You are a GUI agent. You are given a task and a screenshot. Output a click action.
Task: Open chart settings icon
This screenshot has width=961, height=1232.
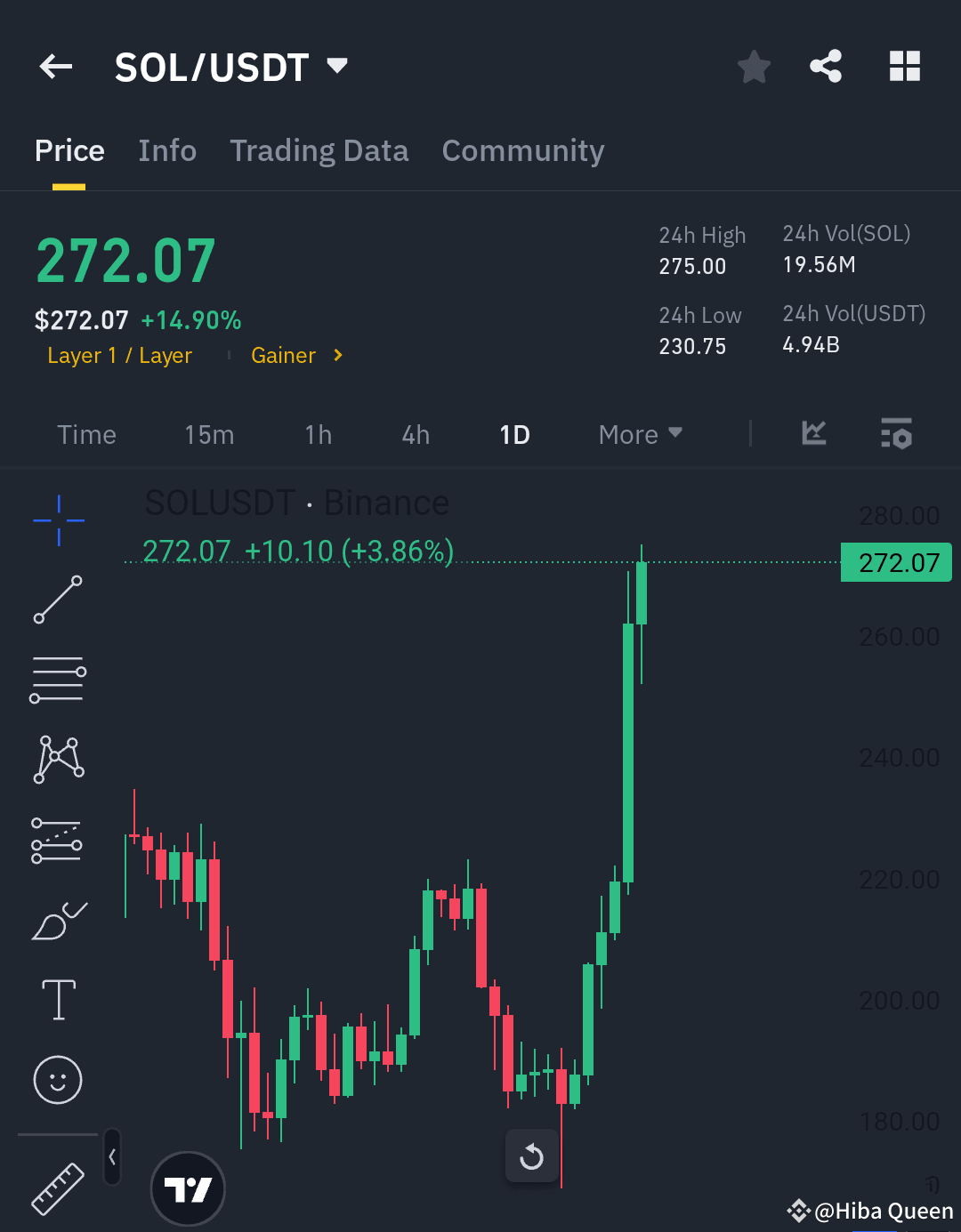[896, 433]
